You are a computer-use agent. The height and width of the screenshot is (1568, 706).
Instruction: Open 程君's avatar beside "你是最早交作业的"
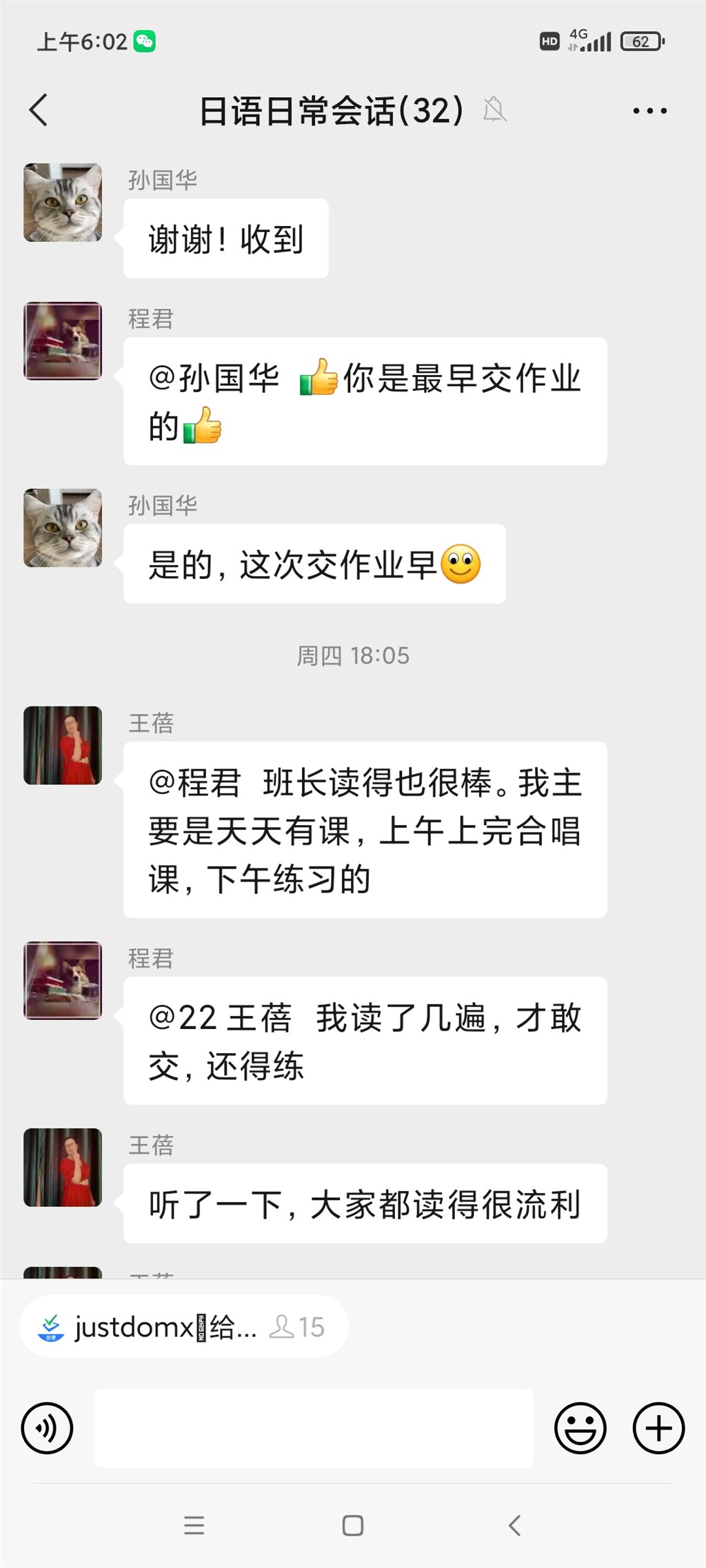(63, 341)
